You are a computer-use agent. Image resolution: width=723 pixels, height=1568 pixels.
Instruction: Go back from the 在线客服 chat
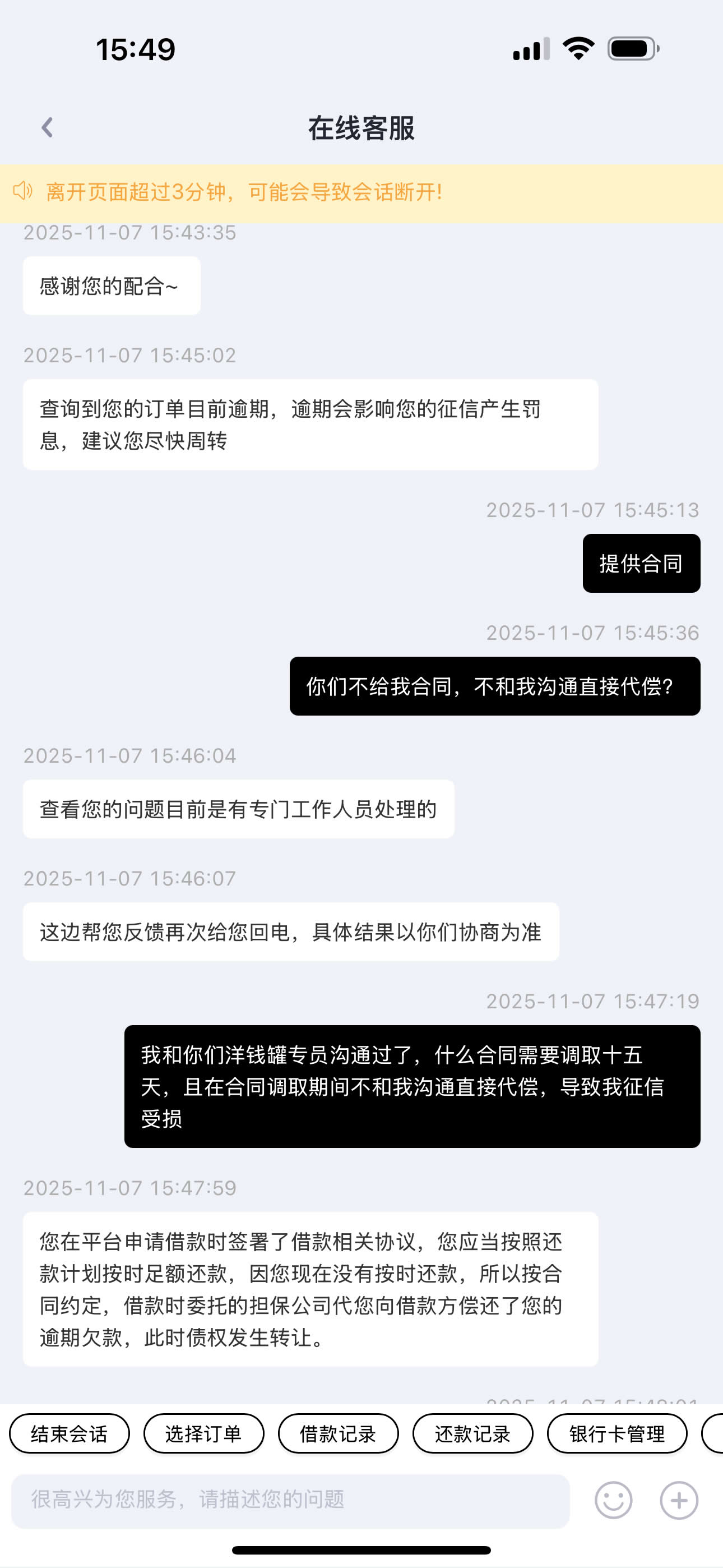(47, 128)
